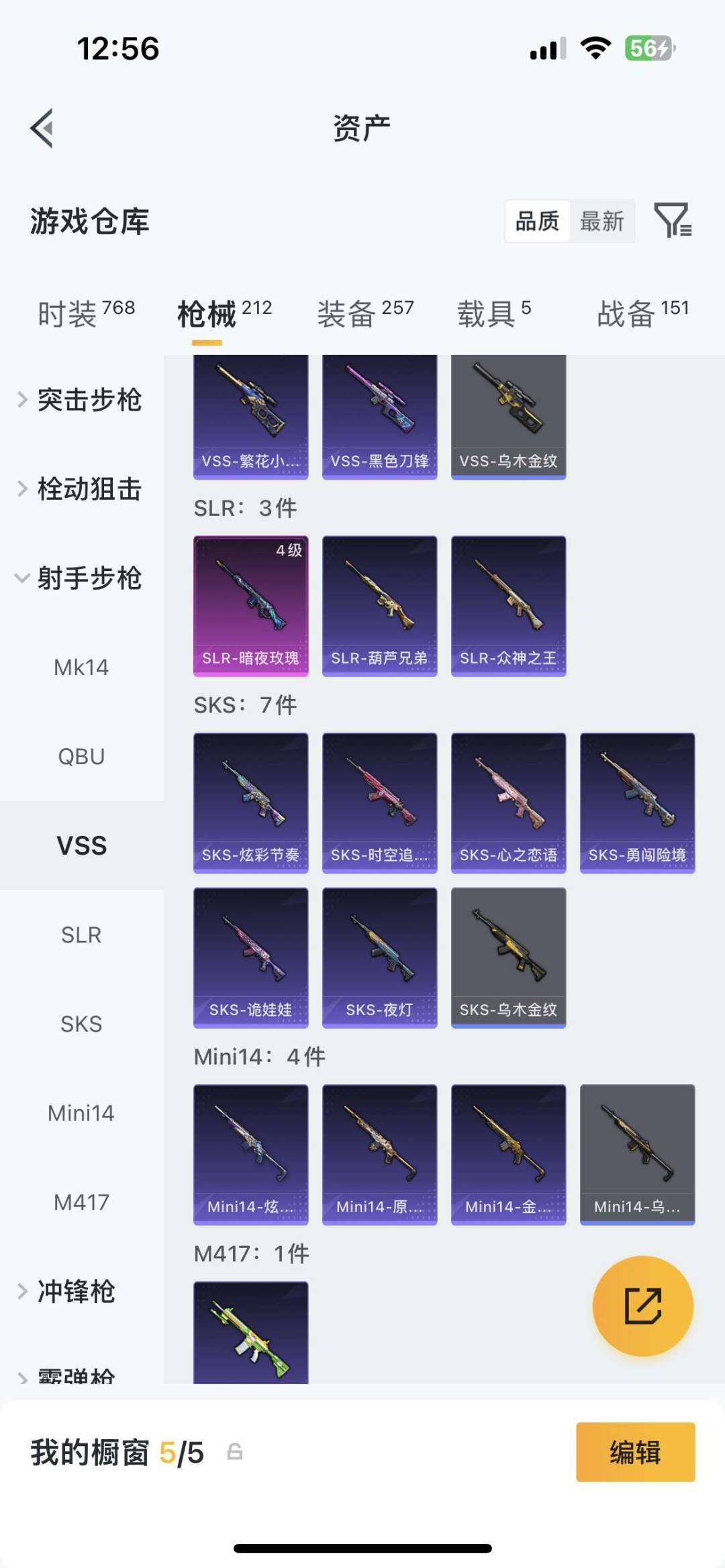The image size is (725, 1568).
Task: Open the SKS-心之恋语 thumbnail
Action: [x=508, y=802]
